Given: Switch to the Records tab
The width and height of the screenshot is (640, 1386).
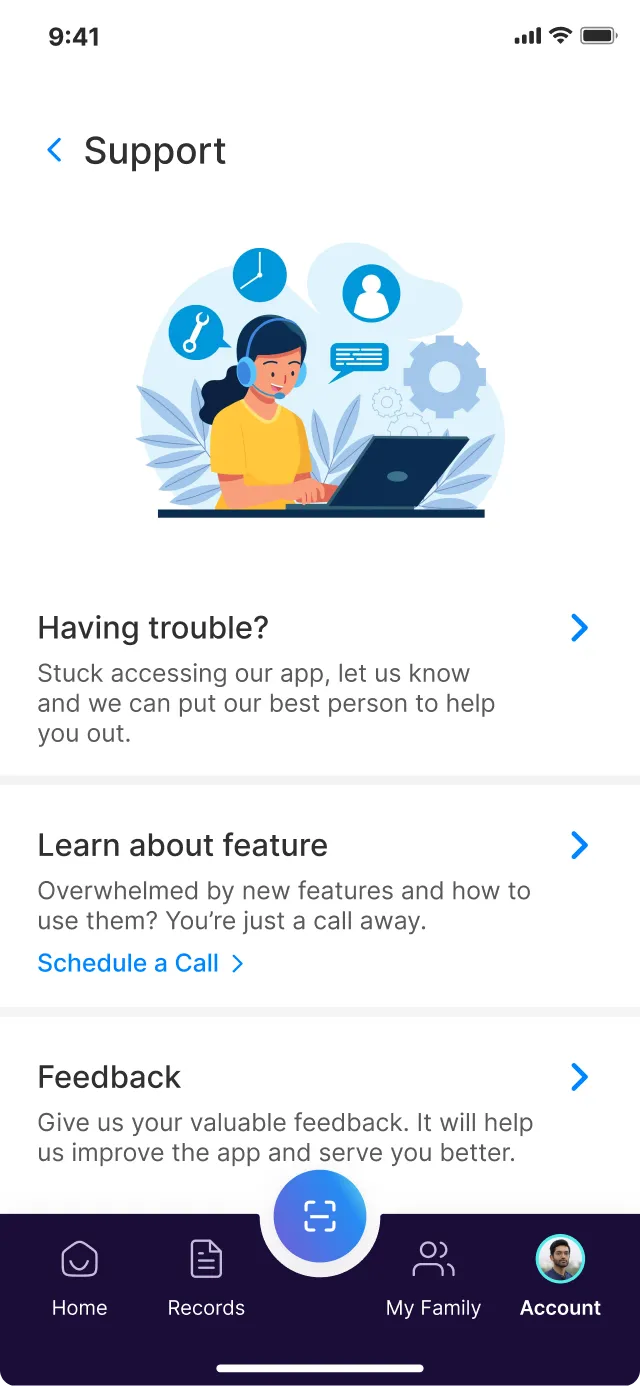Looking at the screenshot, I should 206,1279.
